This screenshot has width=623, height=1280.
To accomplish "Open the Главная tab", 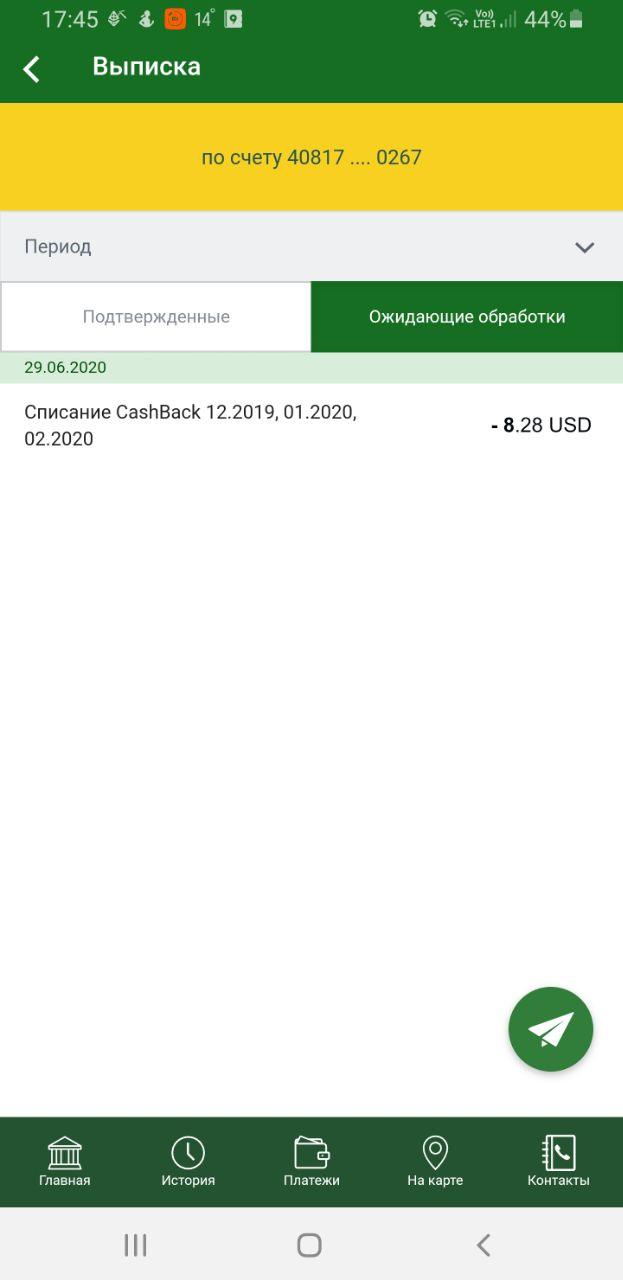I will (x=65, y=1162).
